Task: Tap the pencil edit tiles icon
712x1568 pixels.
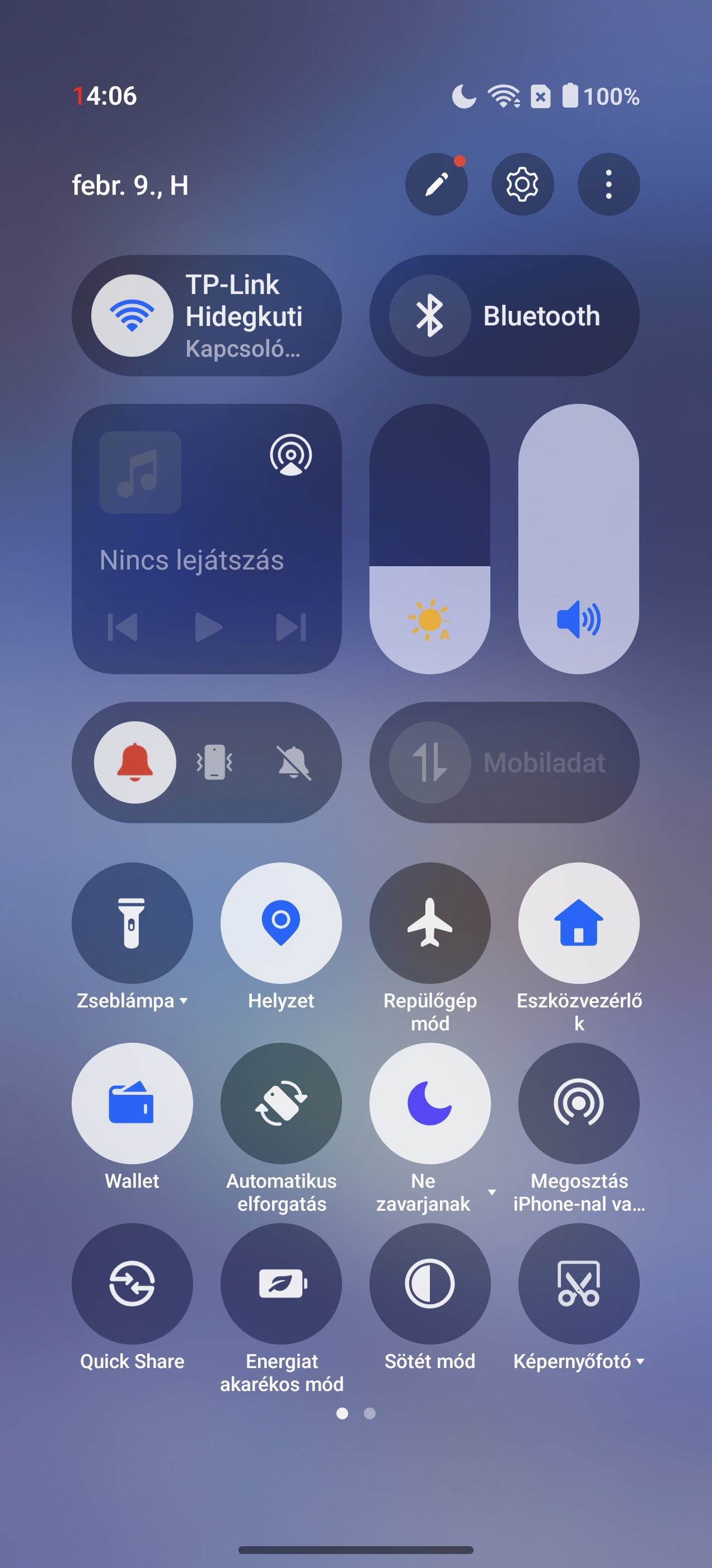Action: pos(437,184)
